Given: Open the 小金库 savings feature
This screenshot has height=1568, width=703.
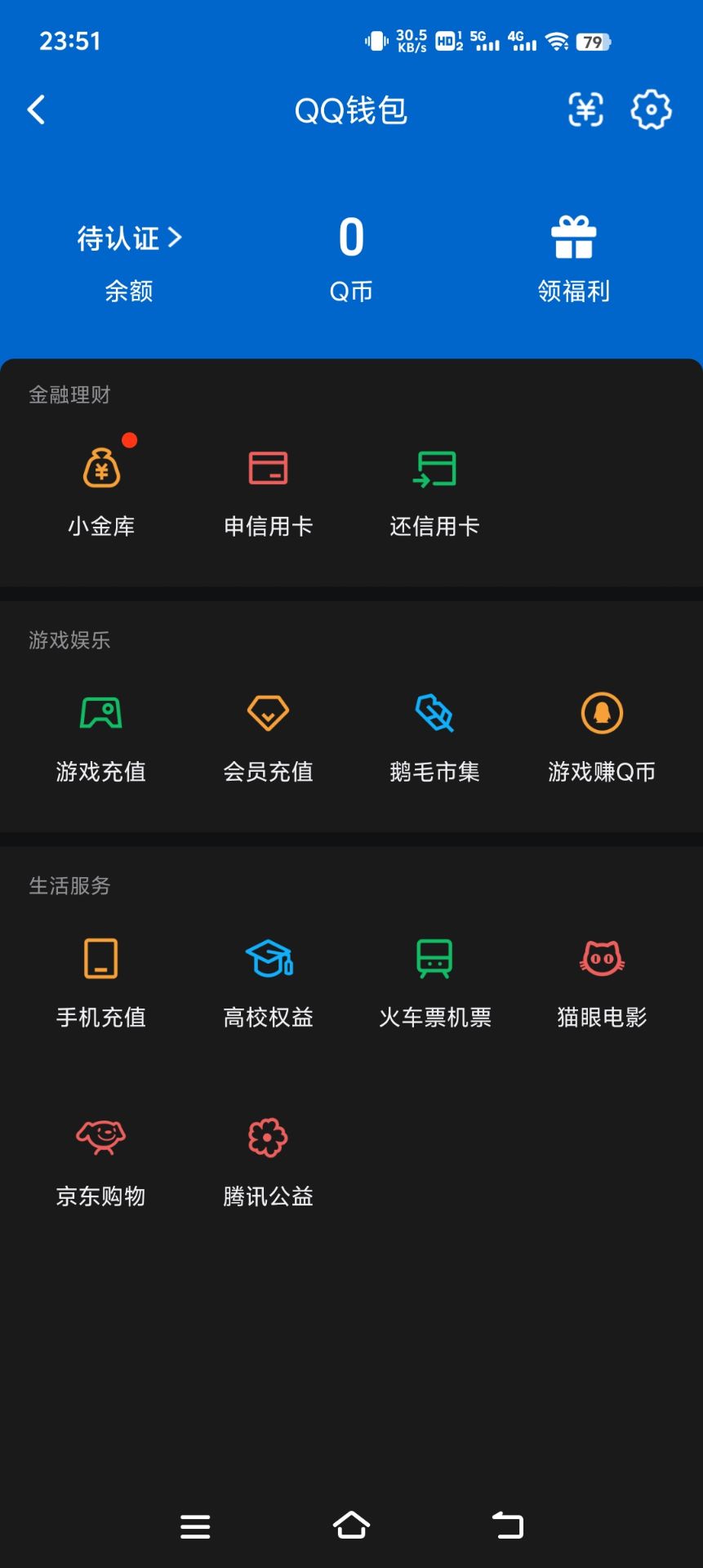Looking at the screenshot, I should coord(100,486).
